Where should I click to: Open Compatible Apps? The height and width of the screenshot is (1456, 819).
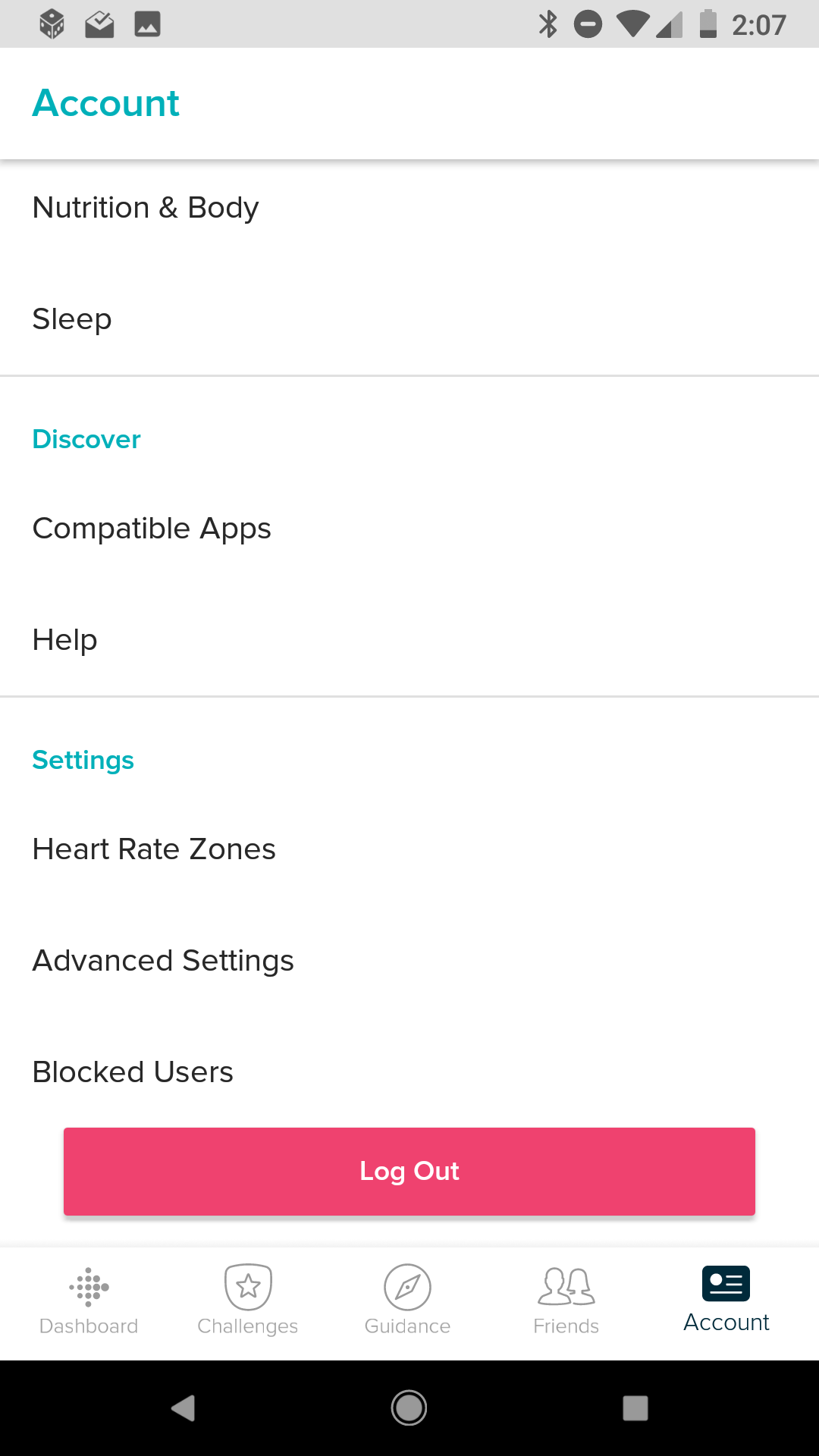(409, 529)
